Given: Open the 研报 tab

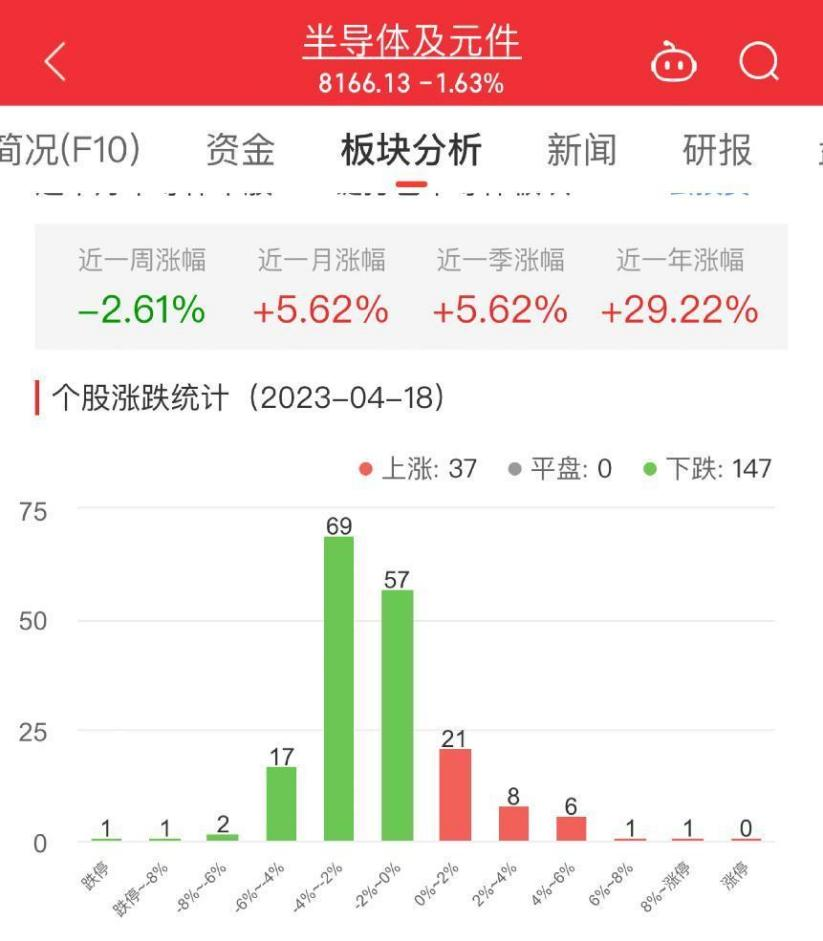Looking at the screenshot, I should point(717,149).
